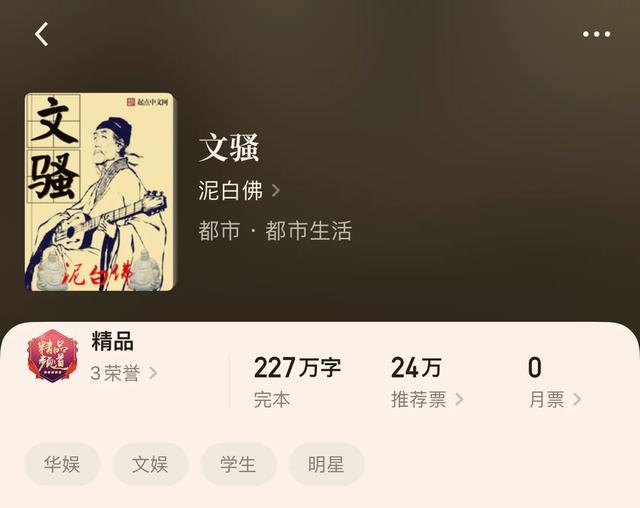Open author 泥白佛's page

click(x=239, y=190)
